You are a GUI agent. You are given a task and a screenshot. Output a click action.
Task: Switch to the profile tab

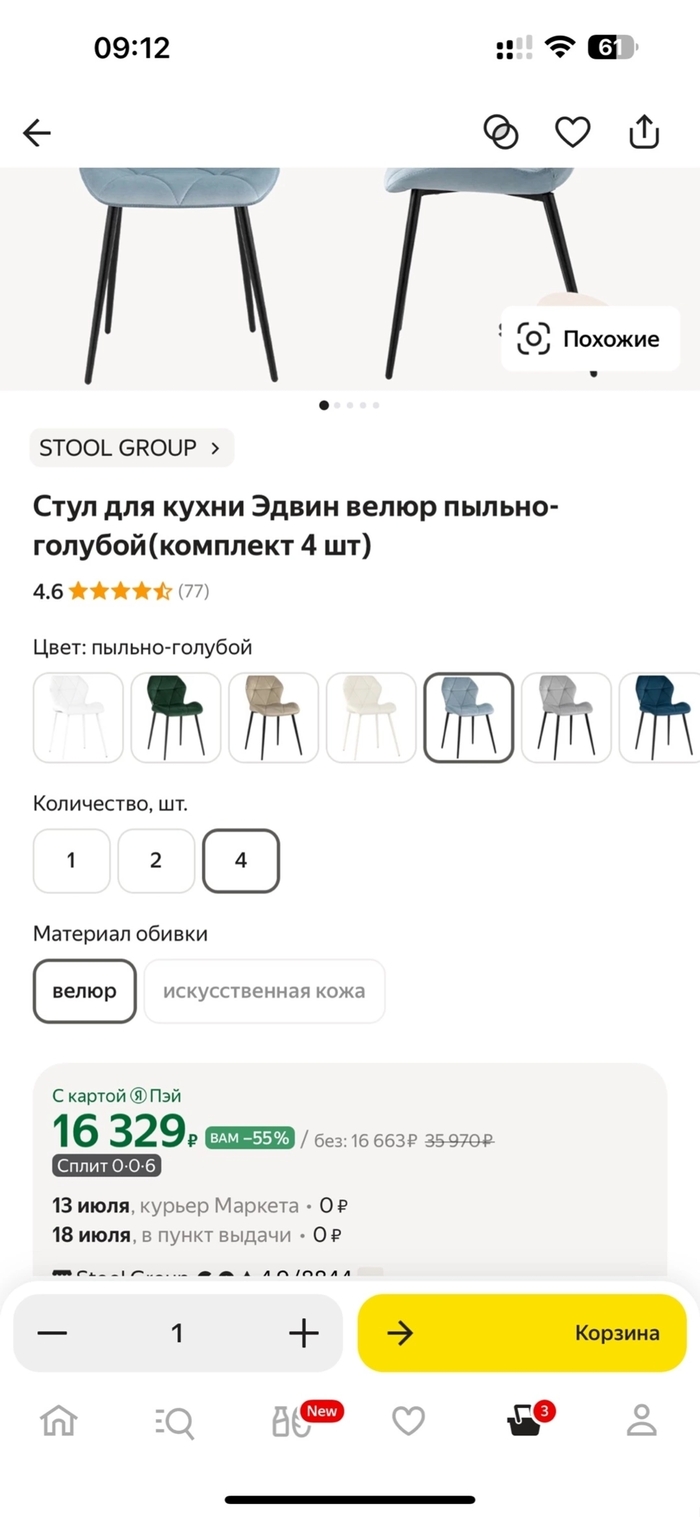click(641, 1421)
